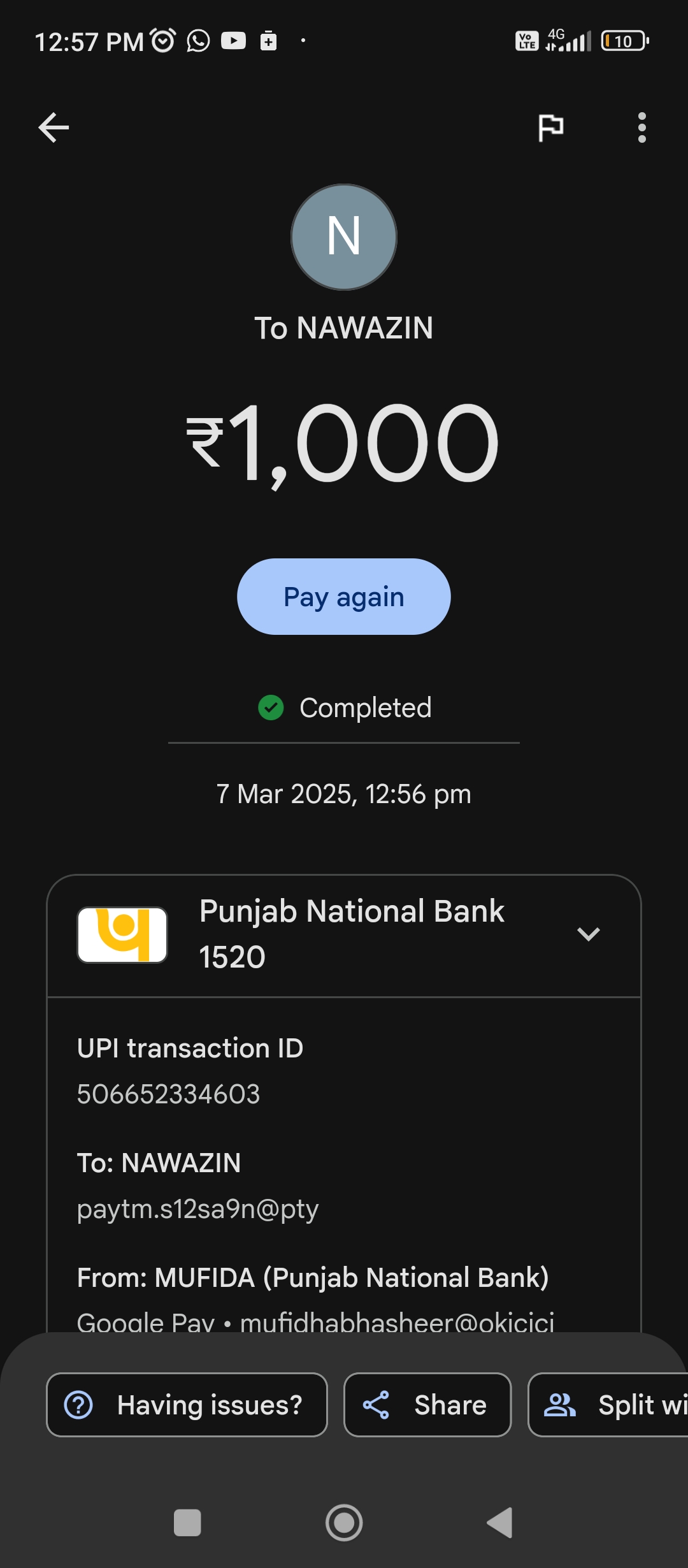Viewport: 688px width, 1568px height.
Task: Go back using the top arrow
Action: point(54,127)
